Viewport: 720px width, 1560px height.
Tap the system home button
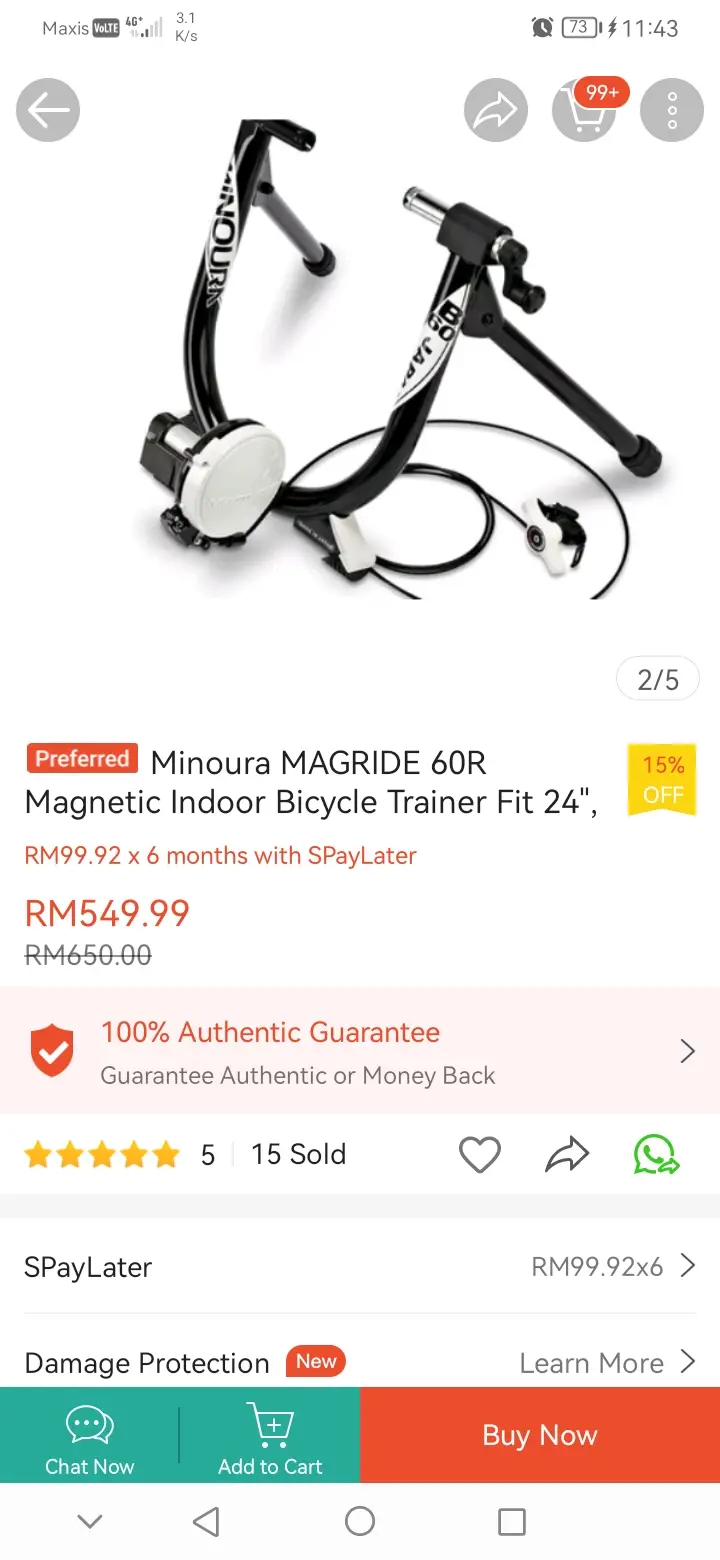360,1522
